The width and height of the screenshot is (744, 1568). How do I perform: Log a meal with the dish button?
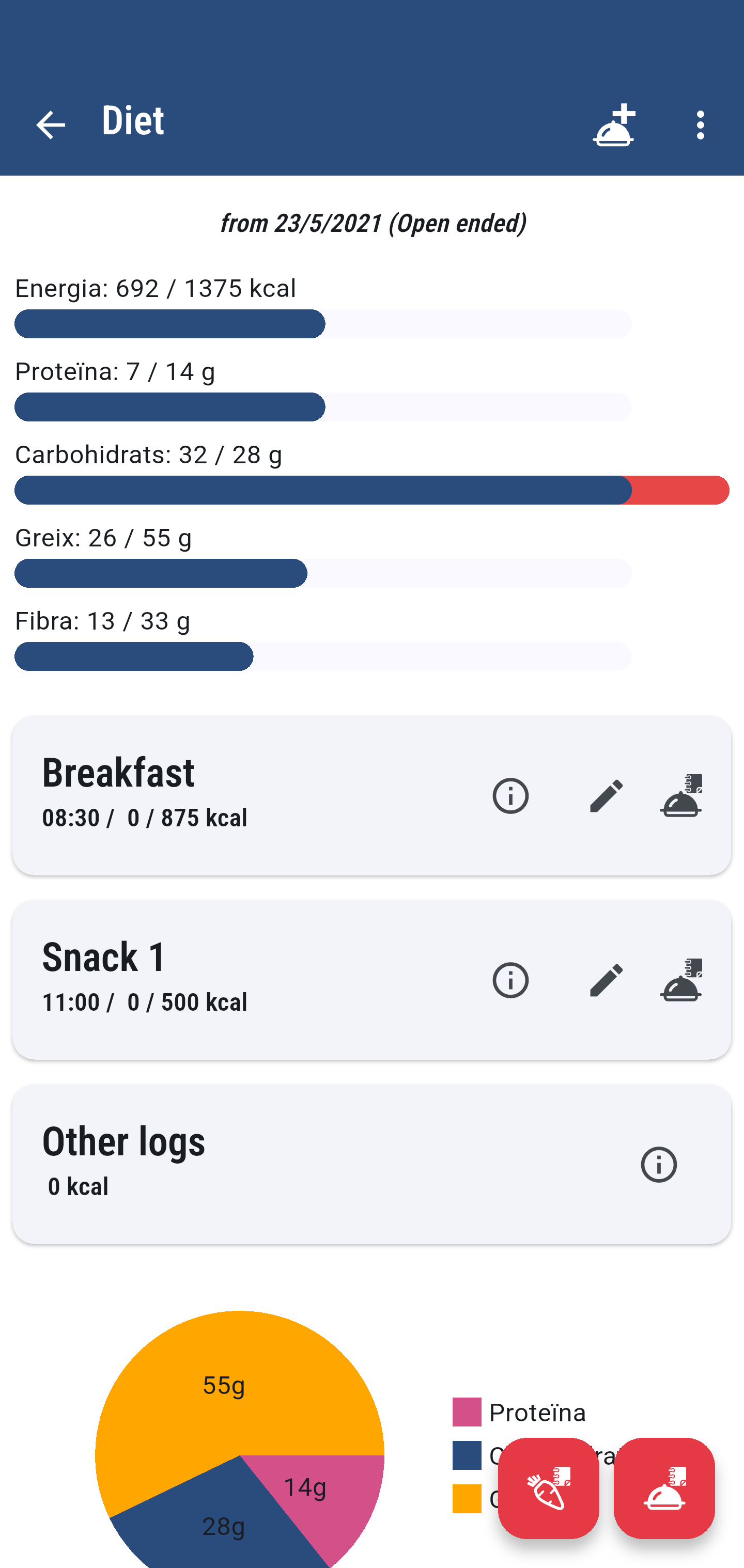(663, 1488)
